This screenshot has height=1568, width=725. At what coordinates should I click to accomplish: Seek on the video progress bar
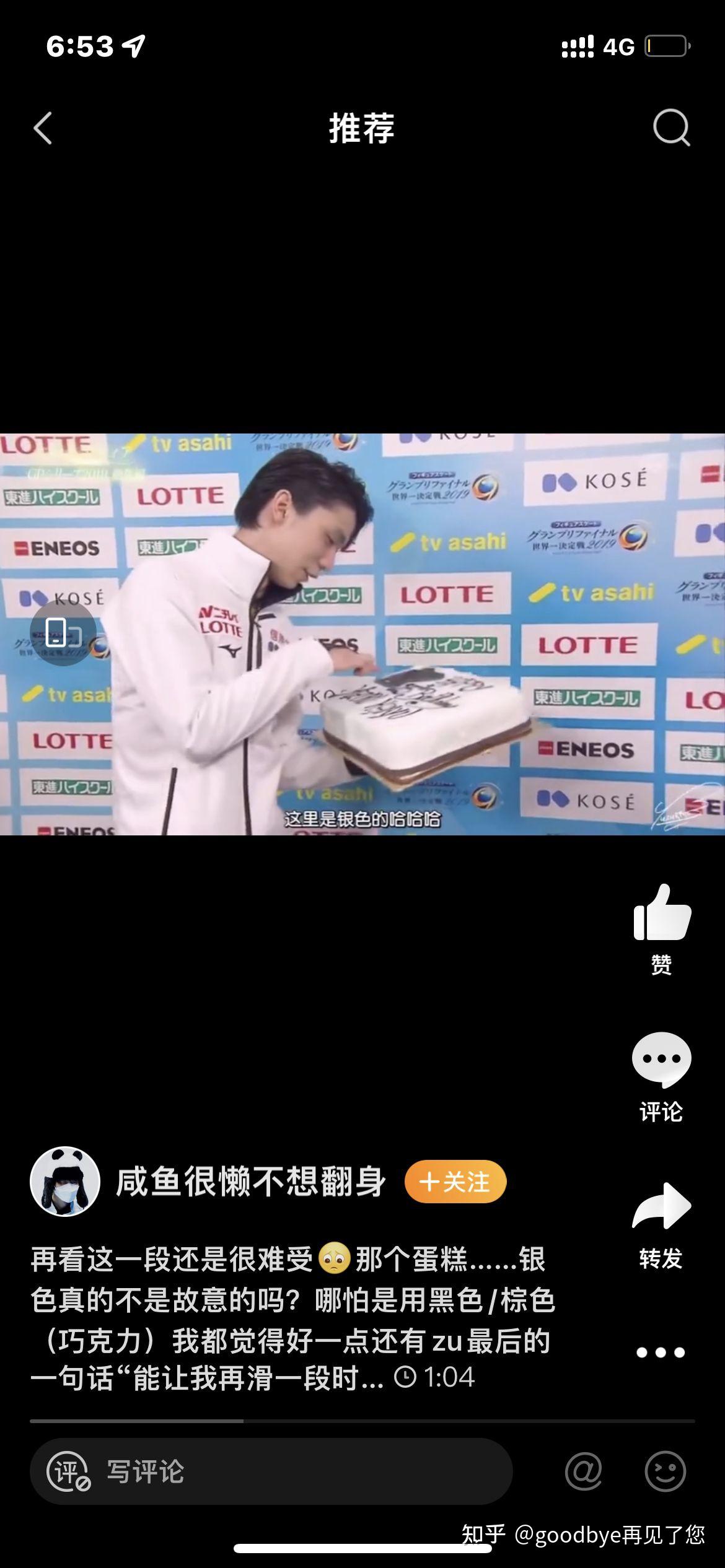tap(362, 1421)
